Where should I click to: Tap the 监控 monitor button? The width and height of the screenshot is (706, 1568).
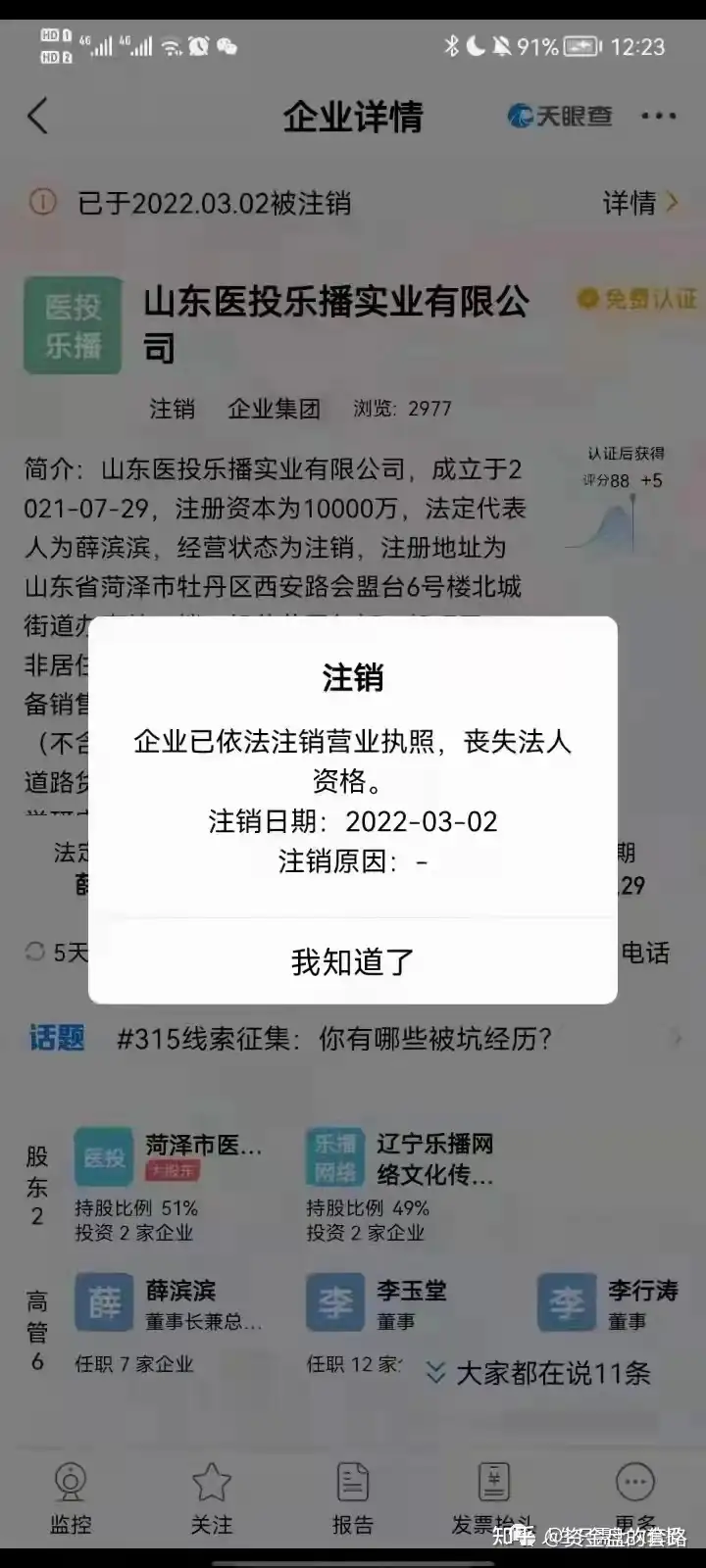[71, 1497]
